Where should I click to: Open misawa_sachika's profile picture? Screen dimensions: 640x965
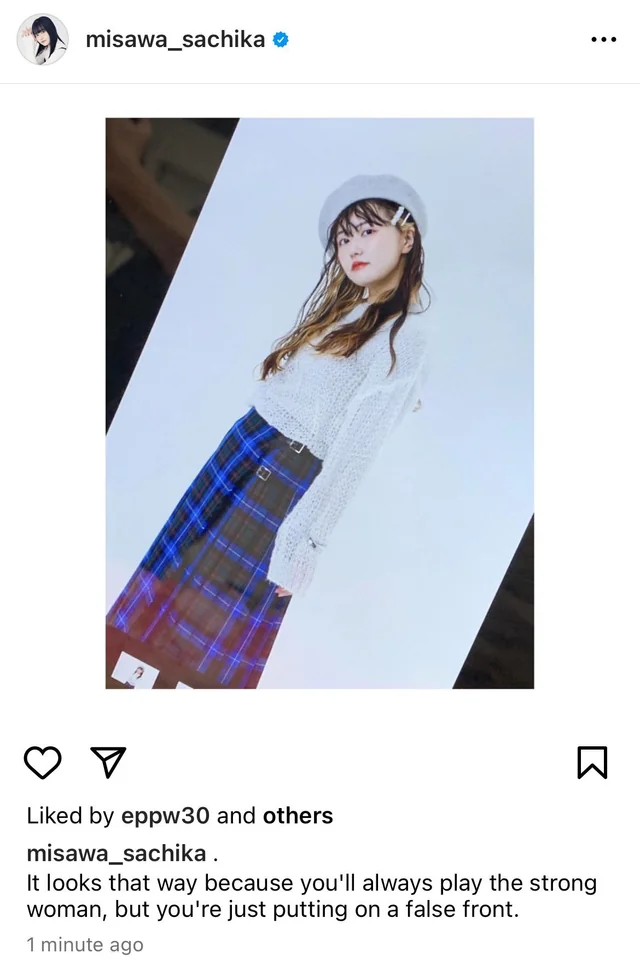43,40
